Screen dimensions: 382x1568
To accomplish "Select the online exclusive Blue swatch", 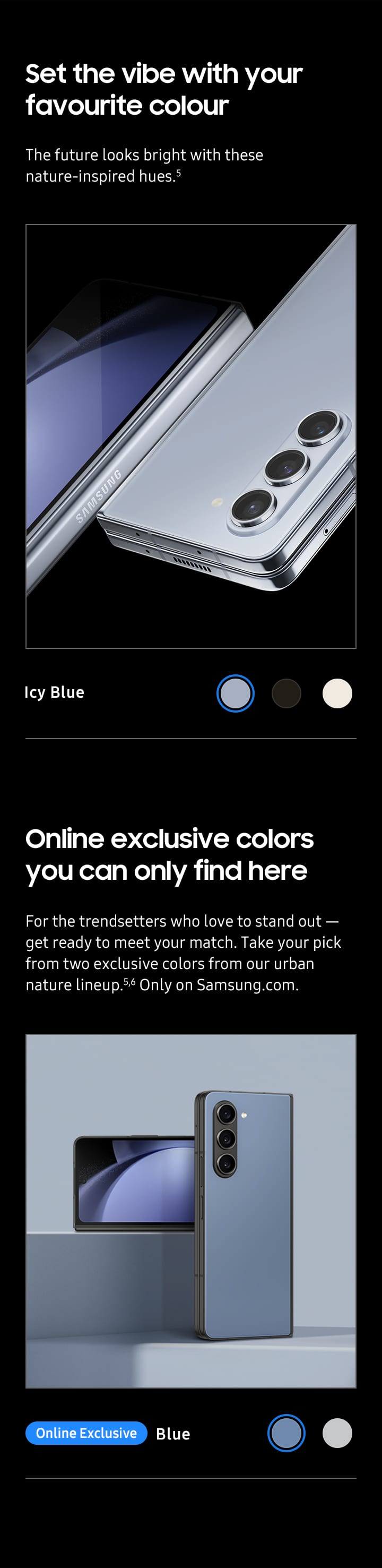I will coord(286,1433).
